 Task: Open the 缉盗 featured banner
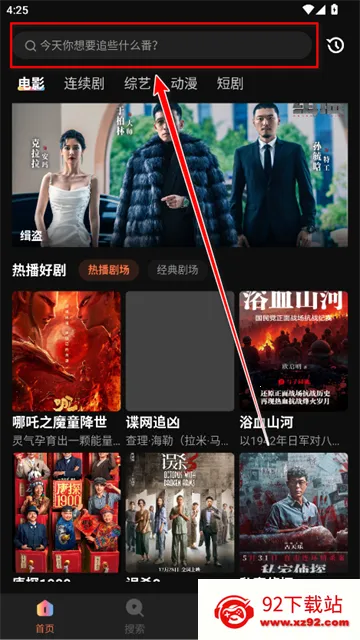[180, 175]
